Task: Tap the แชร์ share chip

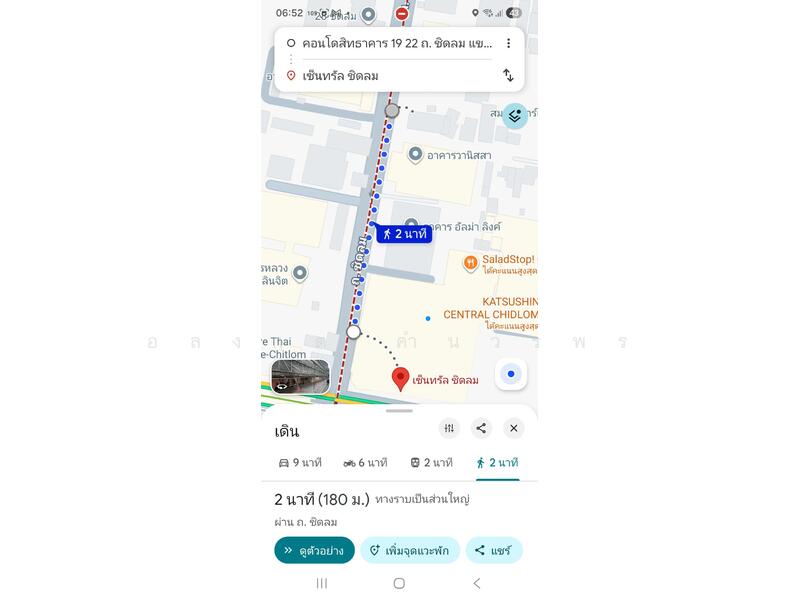Action: 494,550
